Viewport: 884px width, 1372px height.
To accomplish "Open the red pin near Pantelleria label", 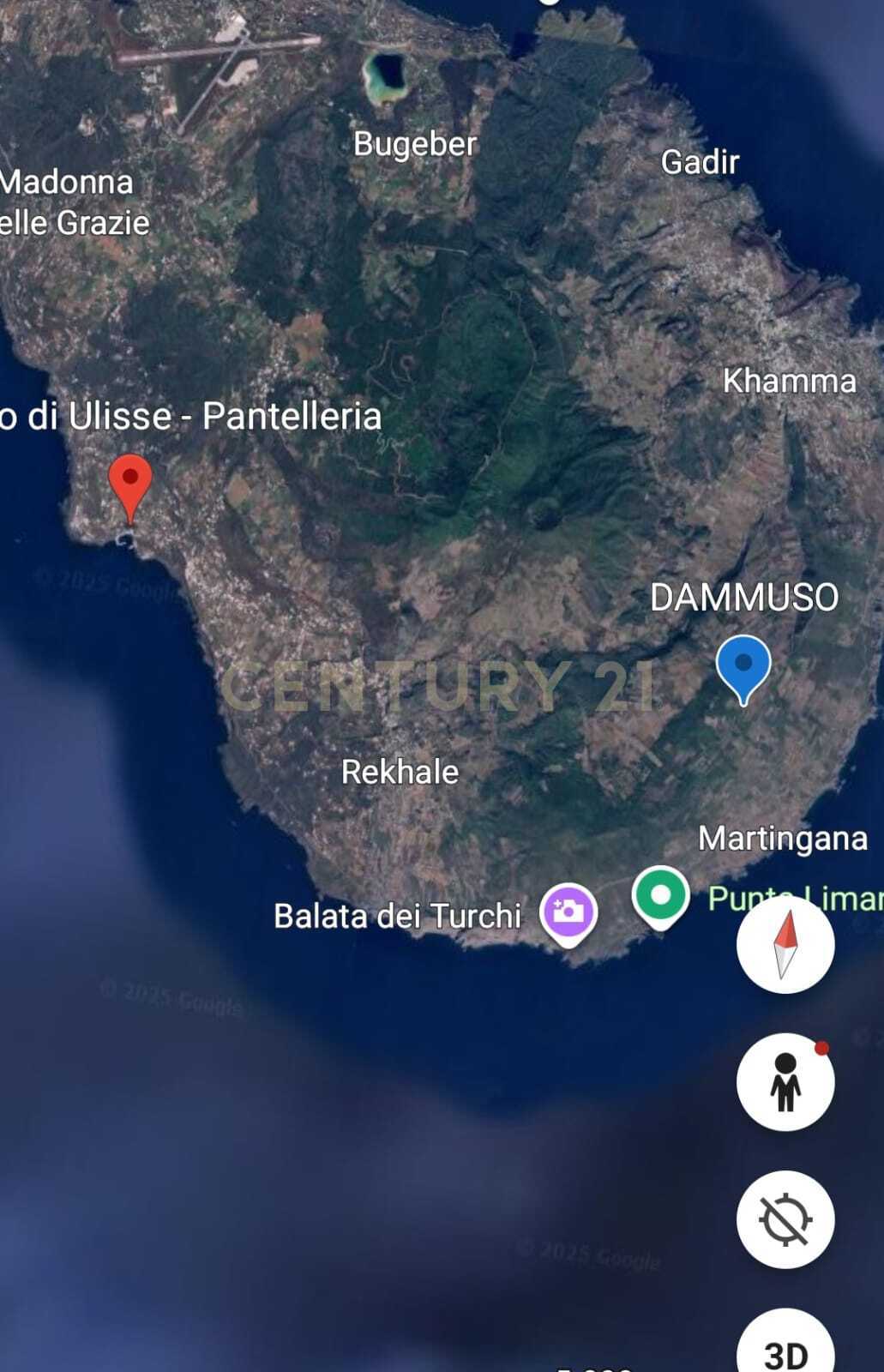I will (130, 484).
